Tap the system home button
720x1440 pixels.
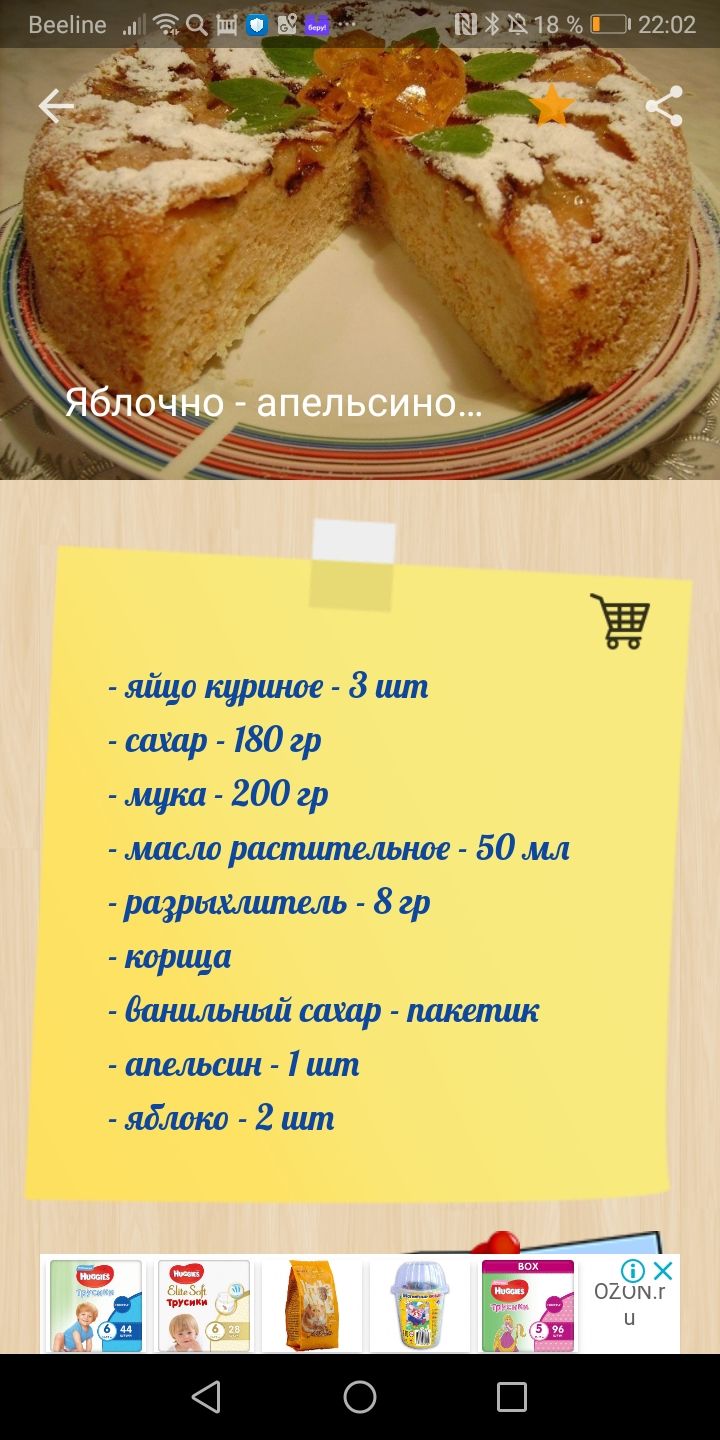tap(360, 1397)
